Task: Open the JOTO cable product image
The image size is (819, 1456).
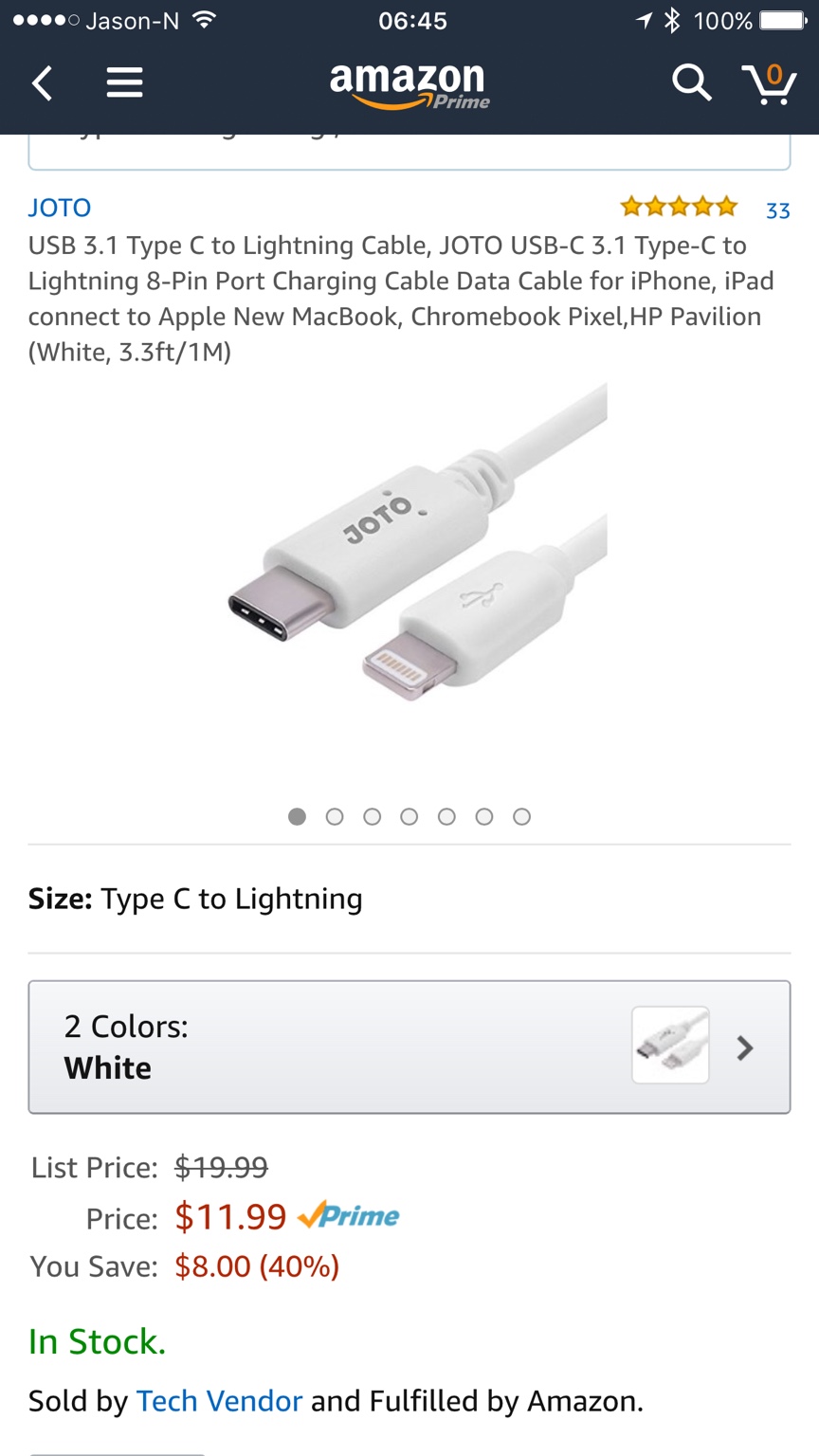Action: [417, 559]
